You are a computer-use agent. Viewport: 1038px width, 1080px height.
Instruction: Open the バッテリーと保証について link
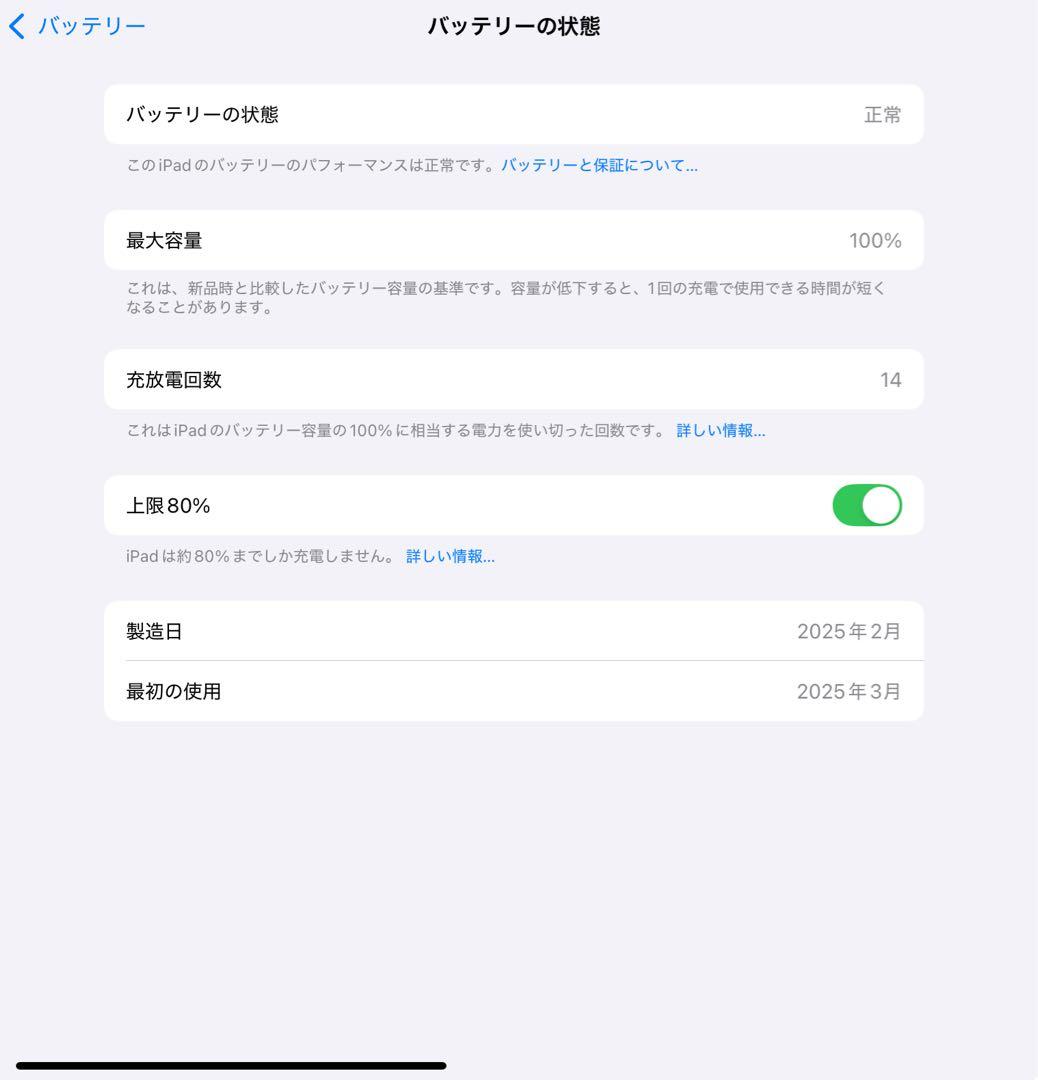click(598, 164)
